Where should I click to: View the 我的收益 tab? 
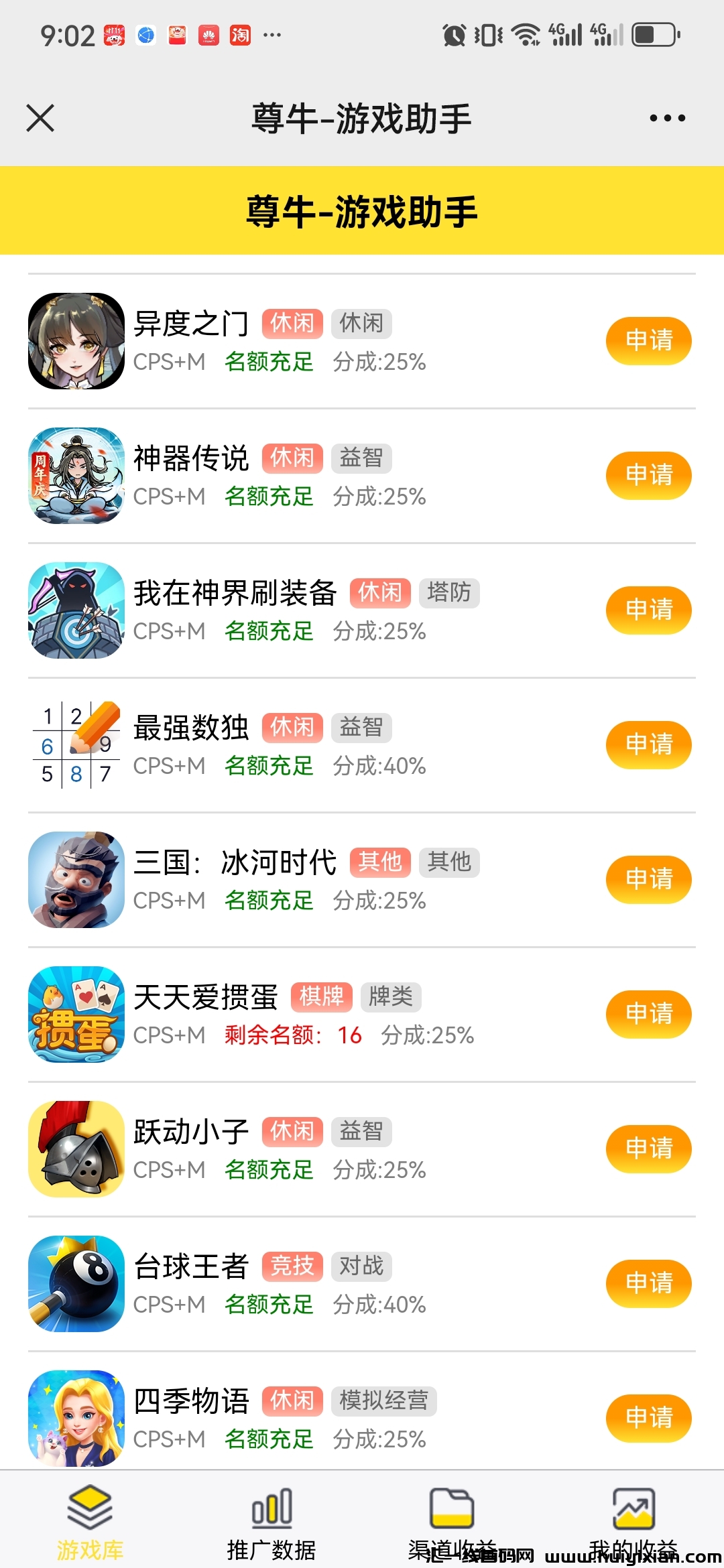pos(633,1522)
